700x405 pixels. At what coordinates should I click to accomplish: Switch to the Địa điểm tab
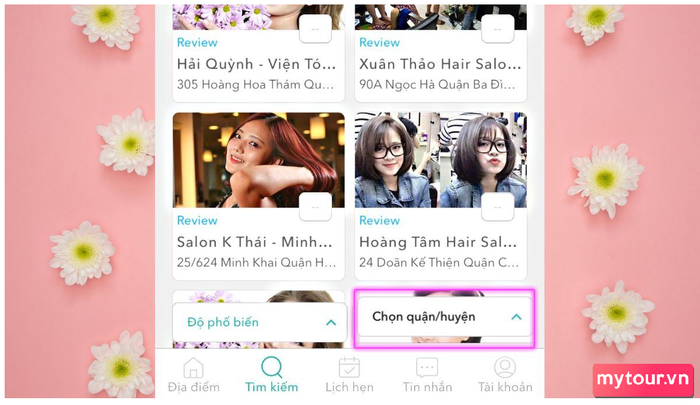[x=192, y=375]
